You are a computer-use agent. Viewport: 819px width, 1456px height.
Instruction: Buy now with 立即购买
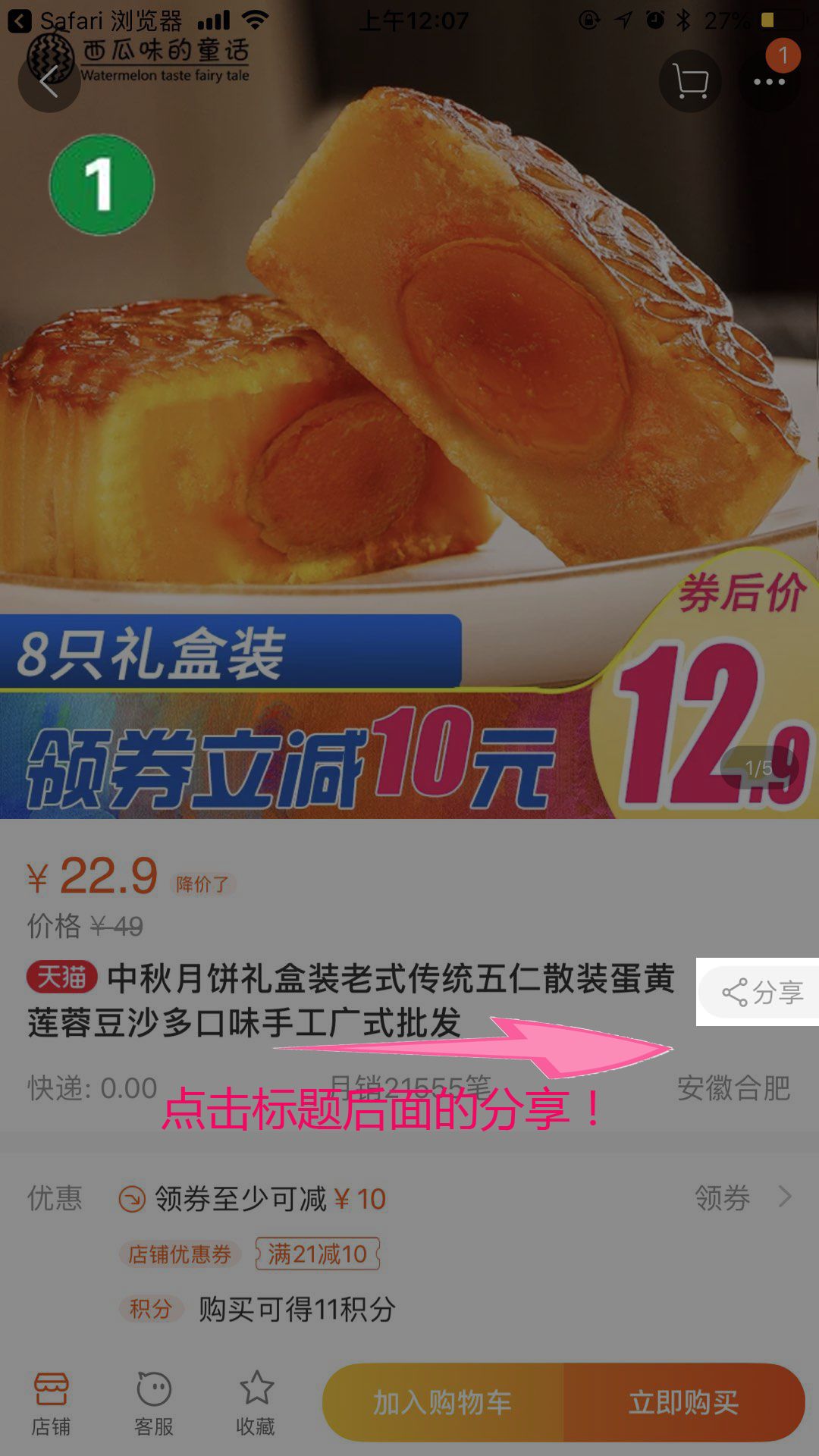[x=683, y=1403]
